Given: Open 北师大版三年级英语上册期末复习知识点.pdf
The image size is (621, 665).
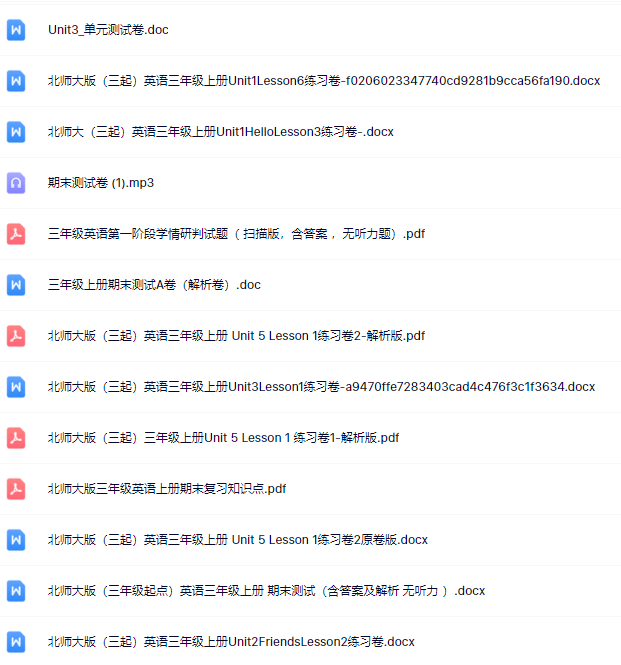Looking at the screenshot, I should pyautogui.click(x=166, y=489).
